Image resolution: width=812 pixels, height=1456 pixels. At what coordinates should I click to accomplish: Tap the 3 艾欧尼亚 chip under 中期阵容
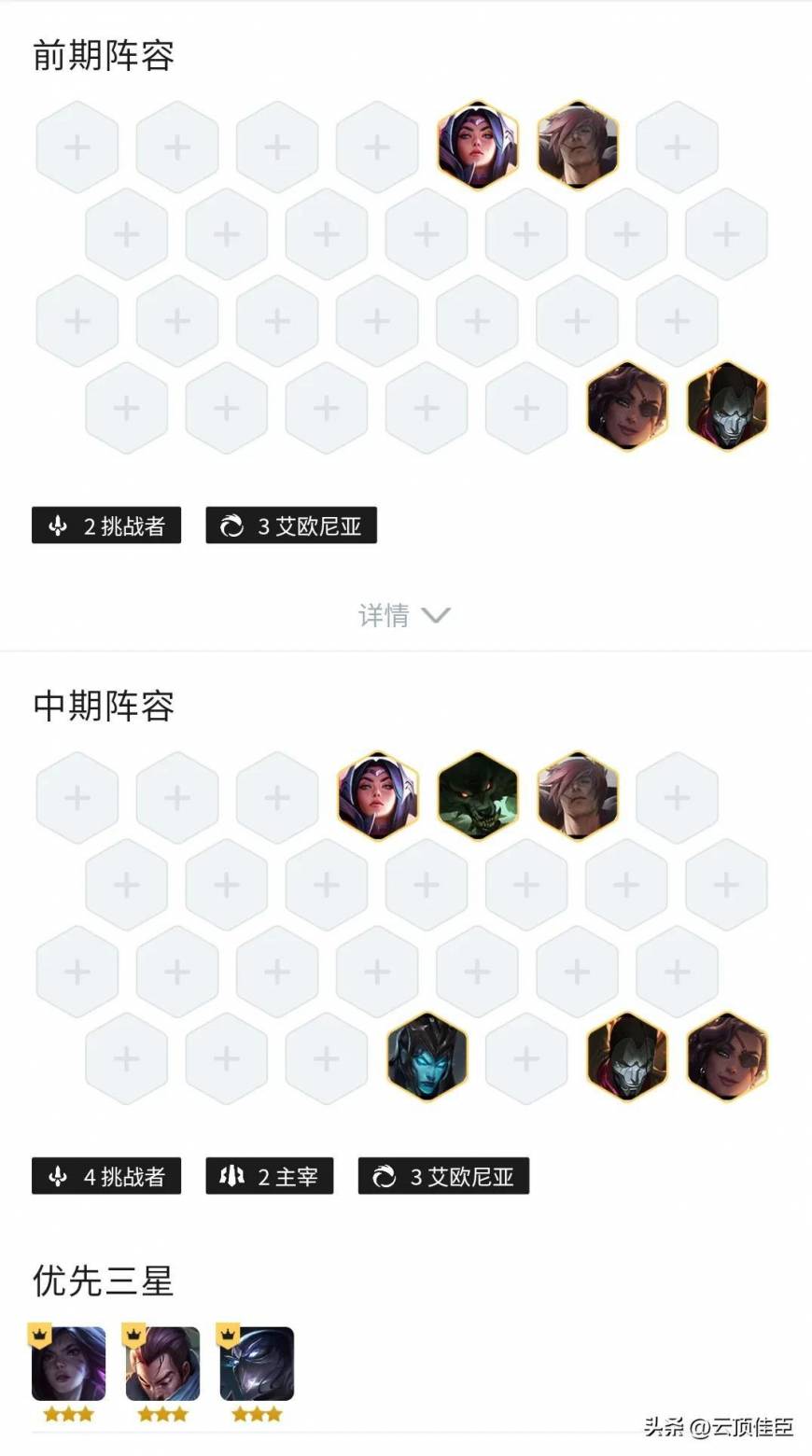click(x=443, y=1176)
